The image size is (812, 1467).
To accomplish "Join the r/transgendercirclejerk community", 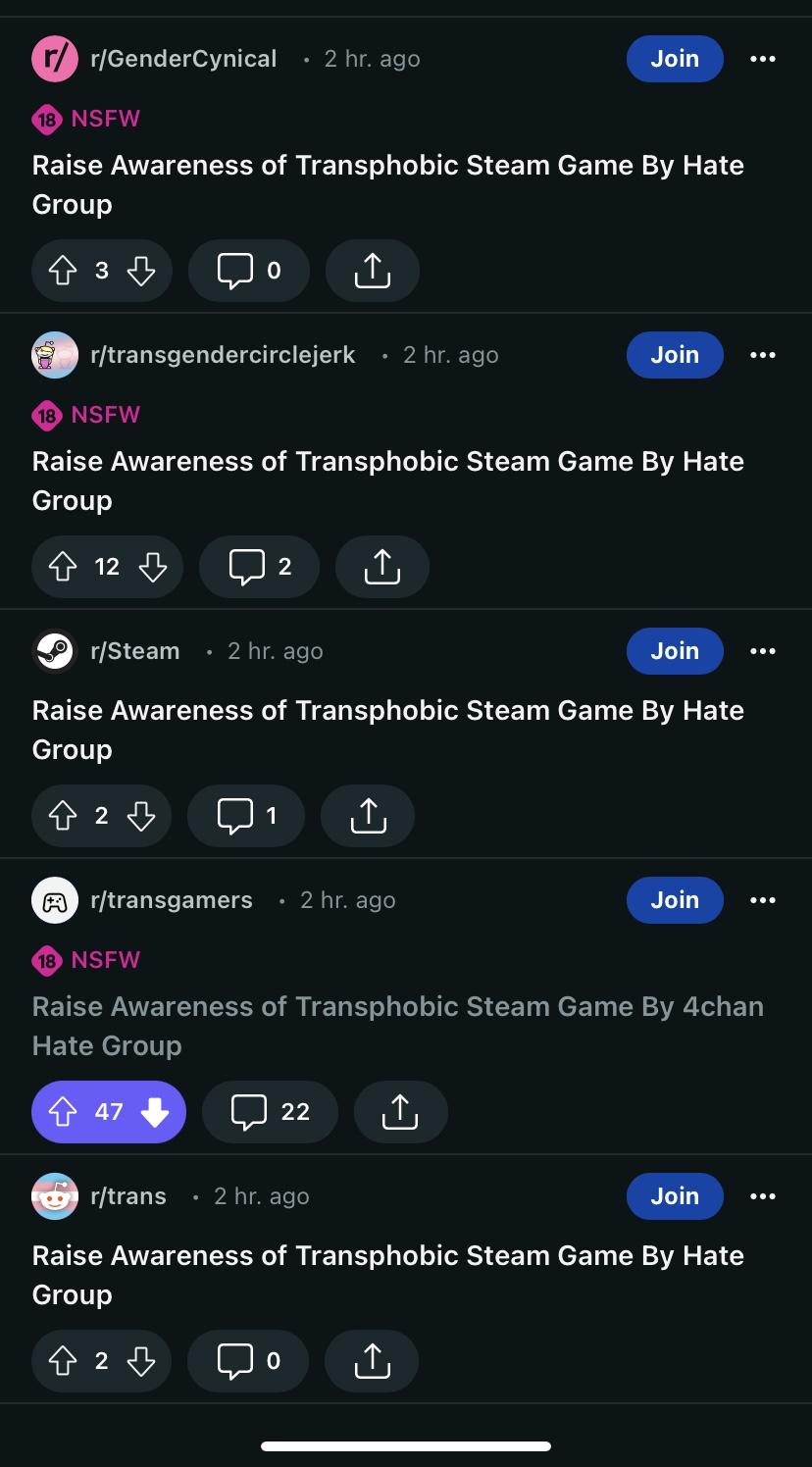I will pos(675,355).
